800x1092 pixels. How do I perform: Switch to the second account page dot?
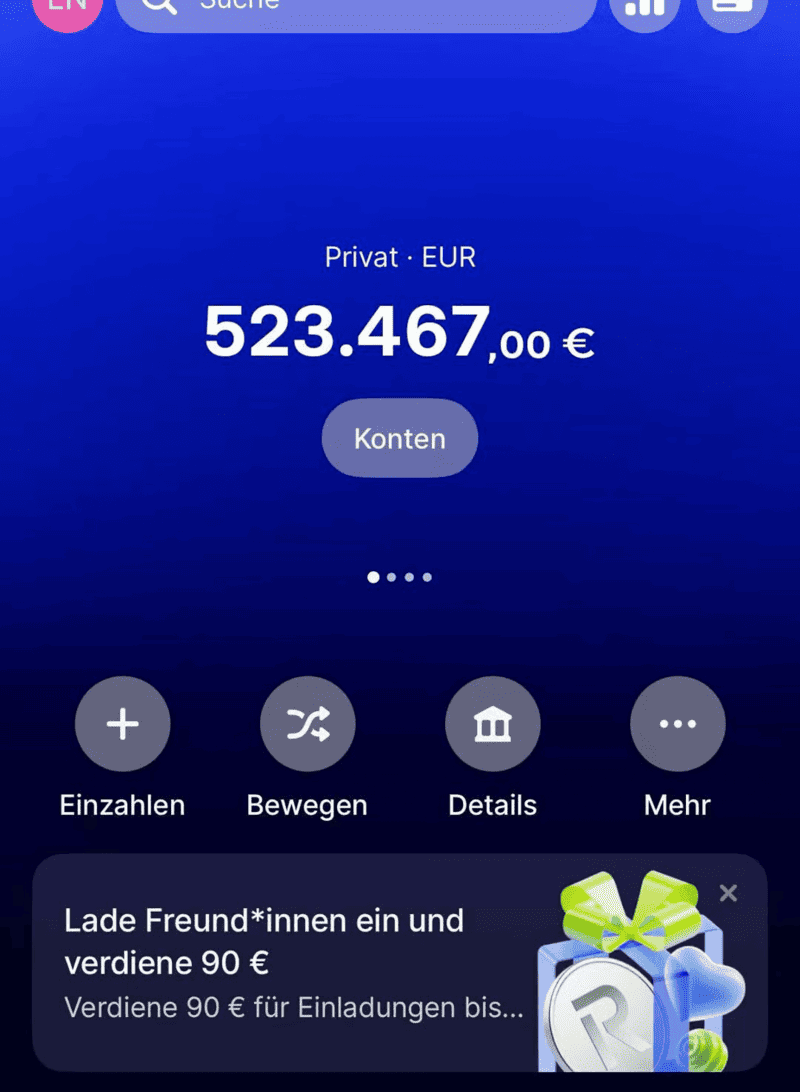click(390, 577)
